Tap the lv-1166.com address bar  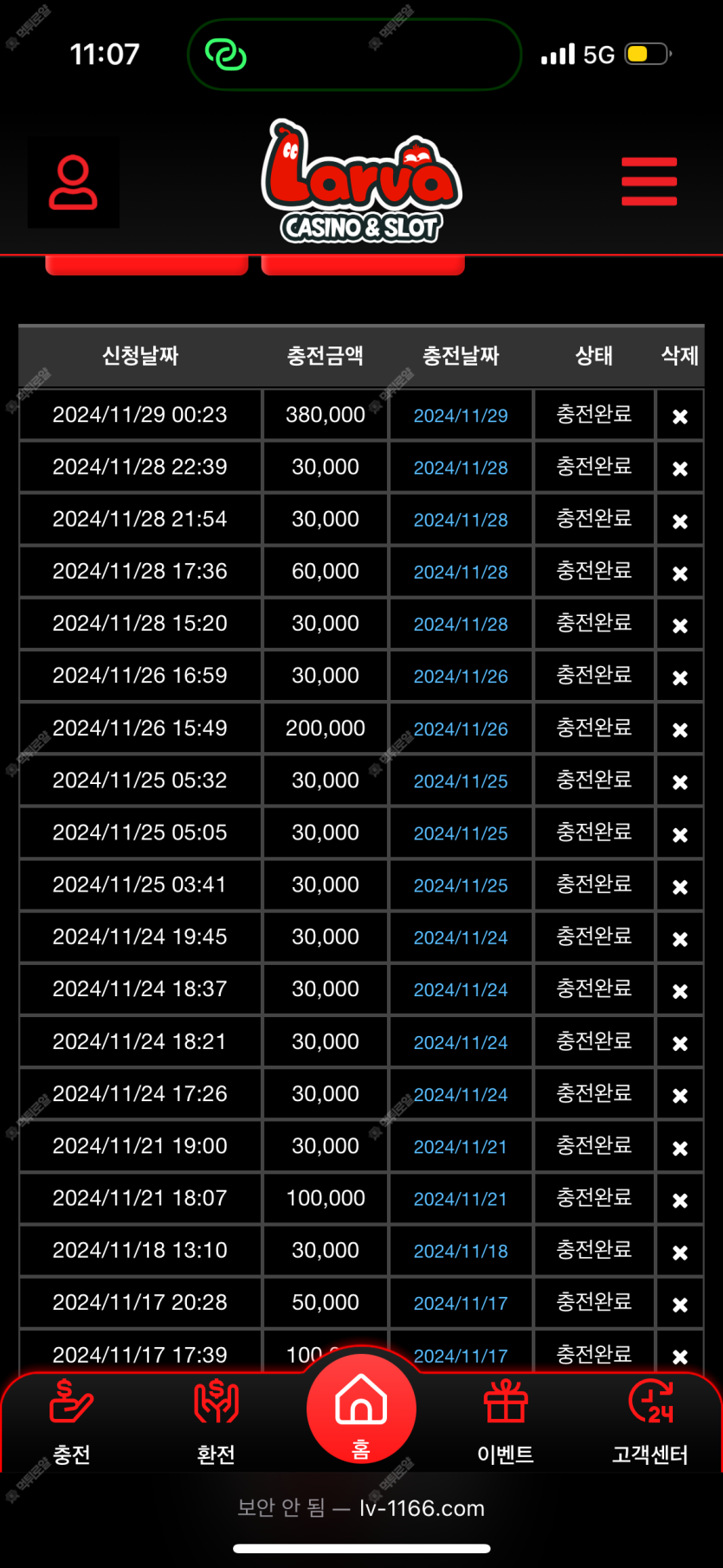[361, 1508]
